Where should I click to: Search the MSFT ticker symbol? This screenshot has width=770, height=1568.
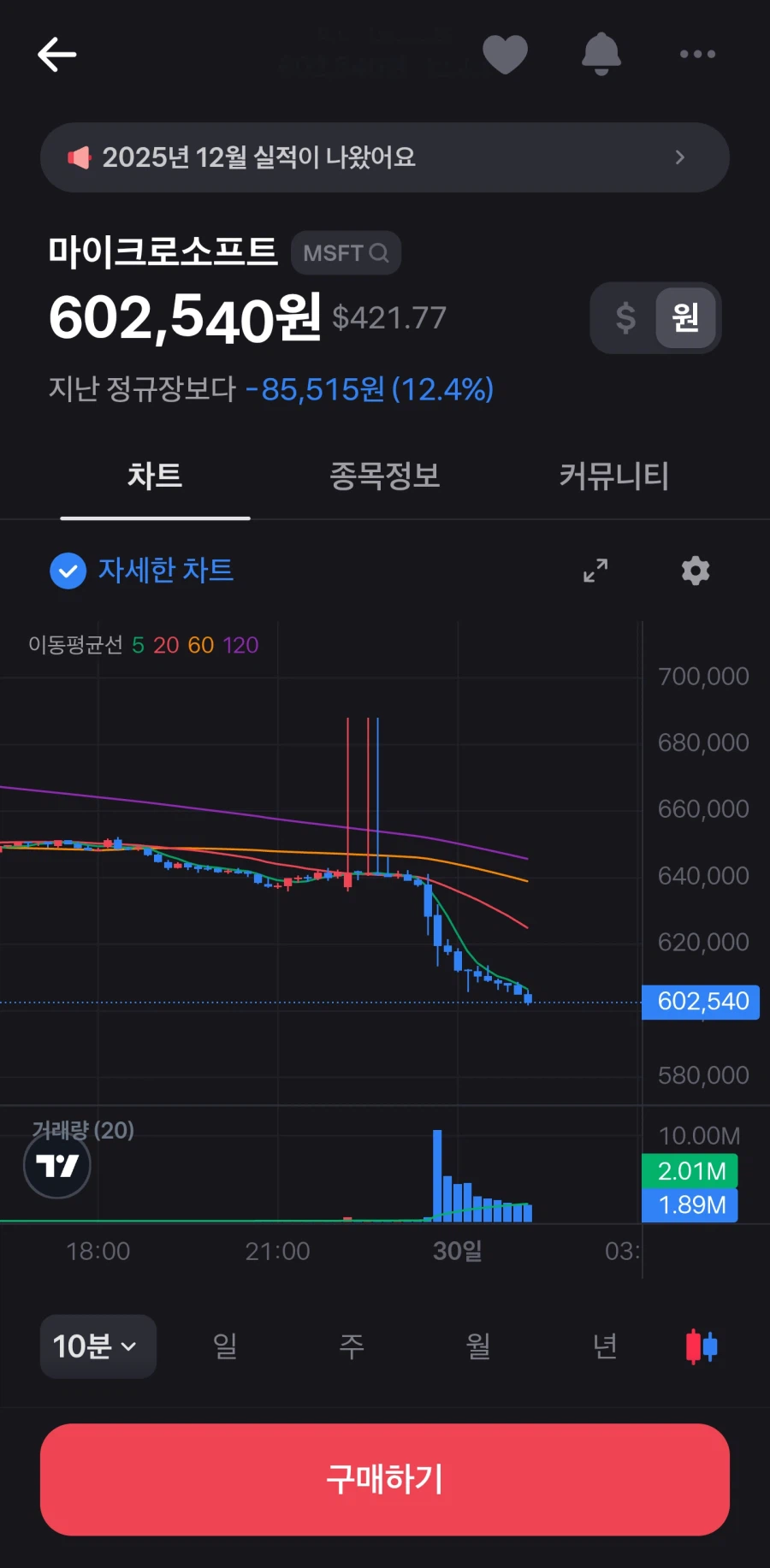pyautogui.click(x=346, y=252)
